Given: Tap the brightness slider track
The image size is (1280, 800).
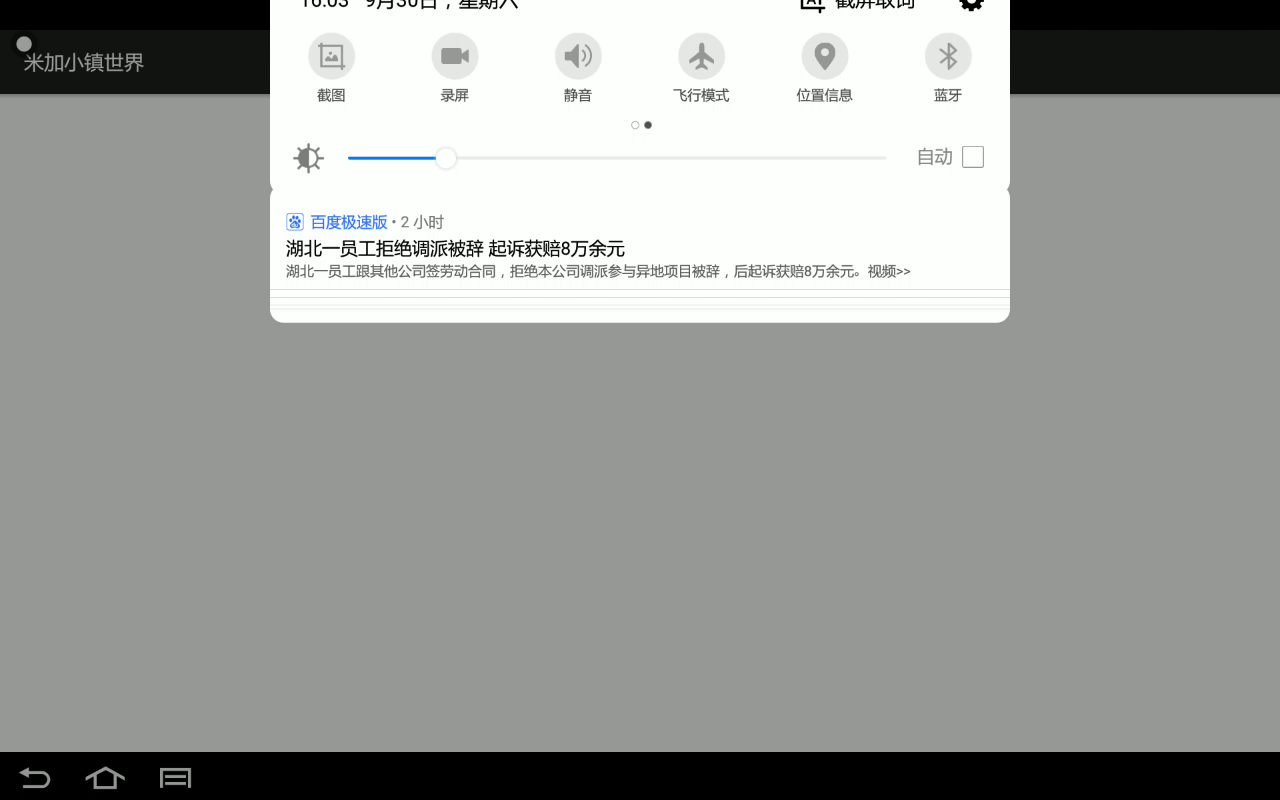Looking at the screenshot, I should [x=617, y=158].
